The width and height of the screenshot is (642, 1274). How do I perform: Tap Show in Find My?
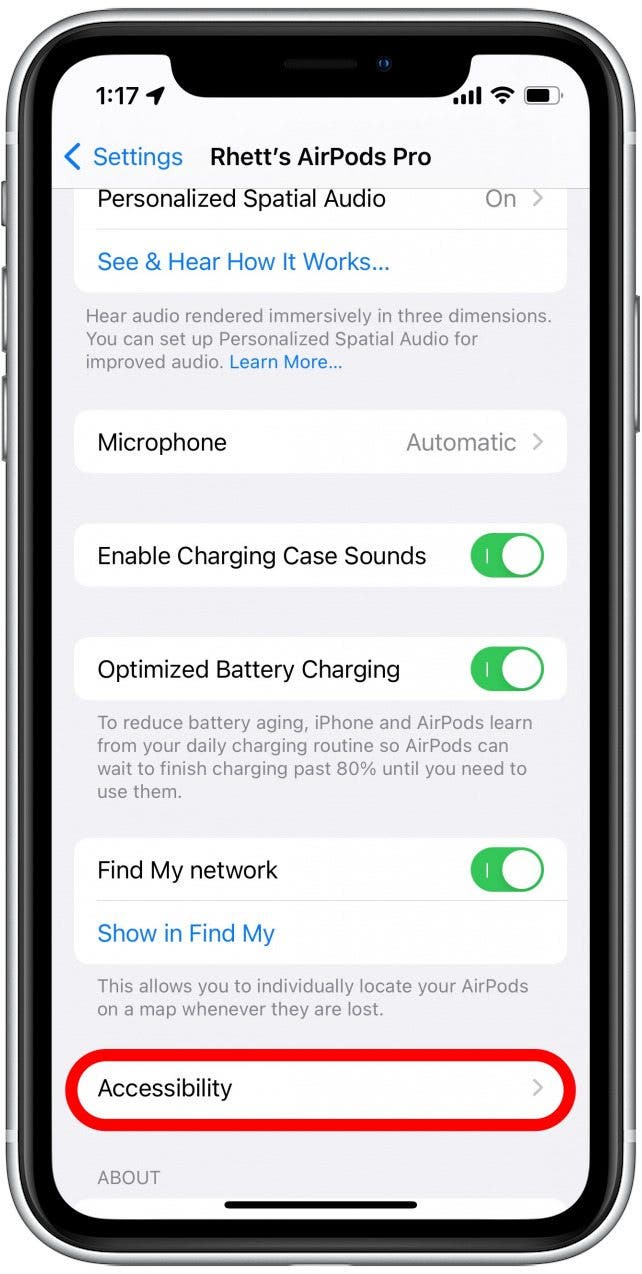point(186,933)
